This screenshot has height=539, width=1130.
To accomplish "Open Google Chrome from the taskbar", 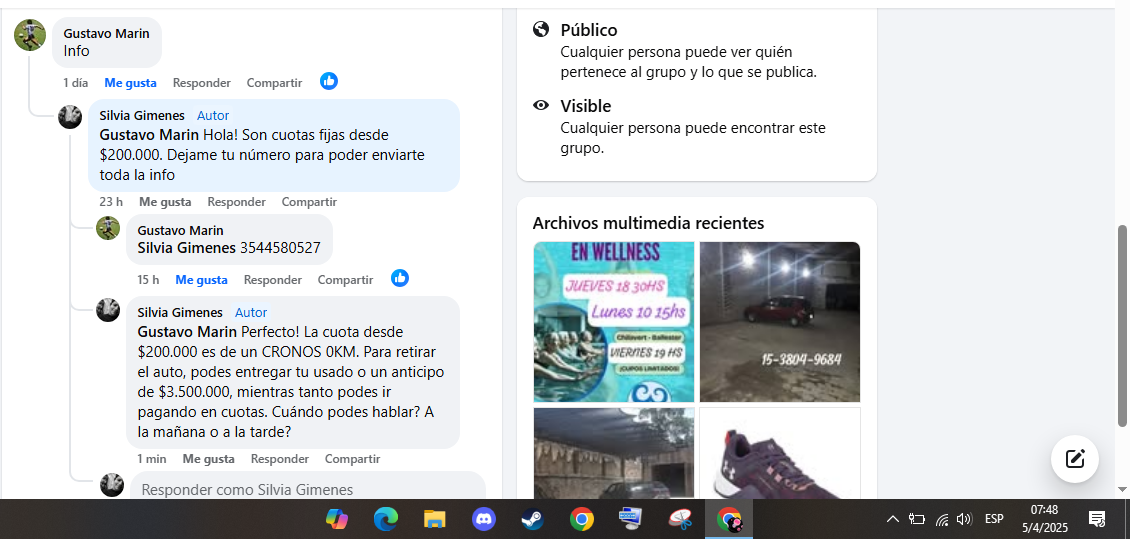I will pyautogui.click(x=581, y=519).
